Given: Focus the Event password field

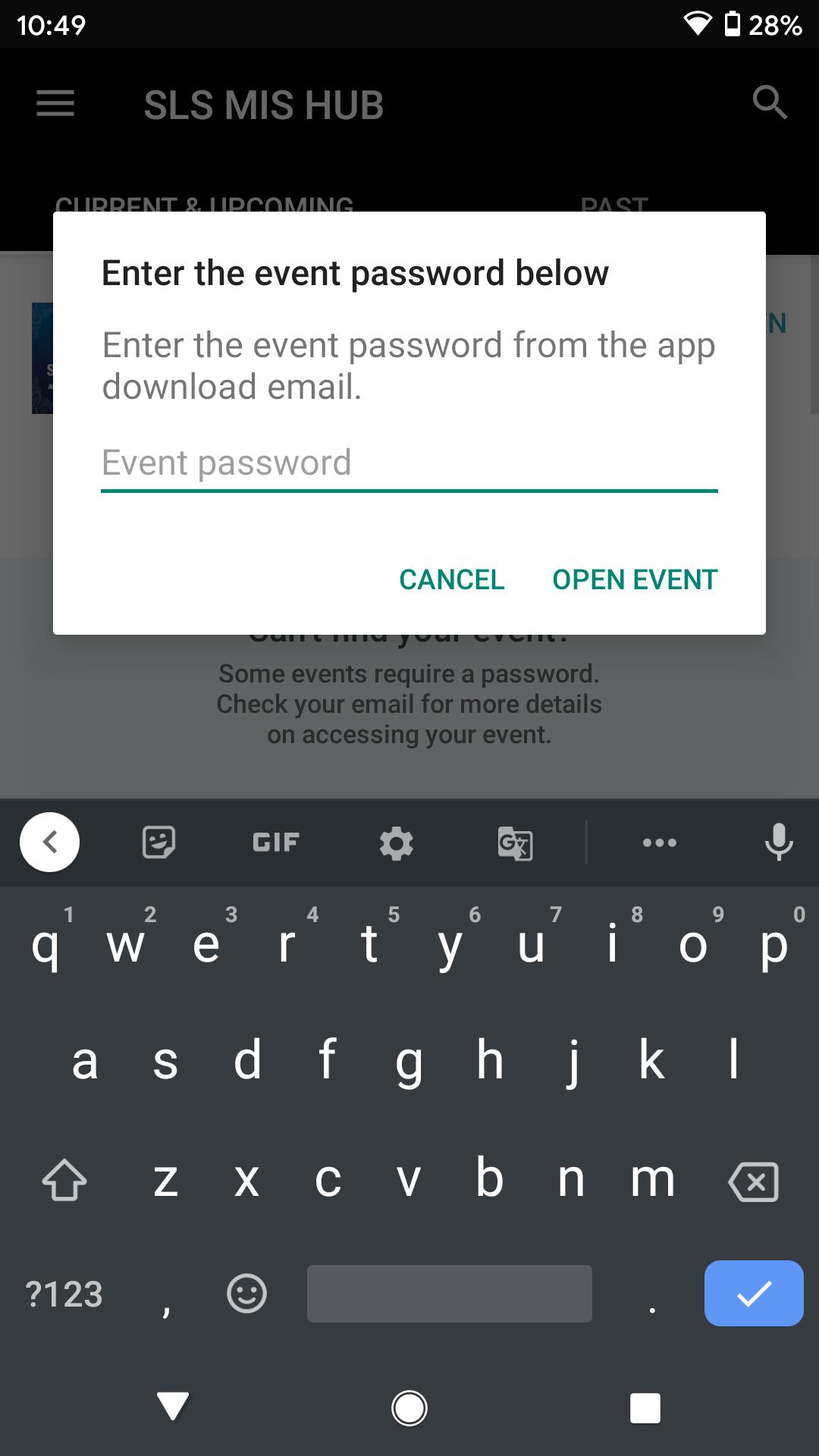Looking at the screenshot, I should [x=409, y=463].
